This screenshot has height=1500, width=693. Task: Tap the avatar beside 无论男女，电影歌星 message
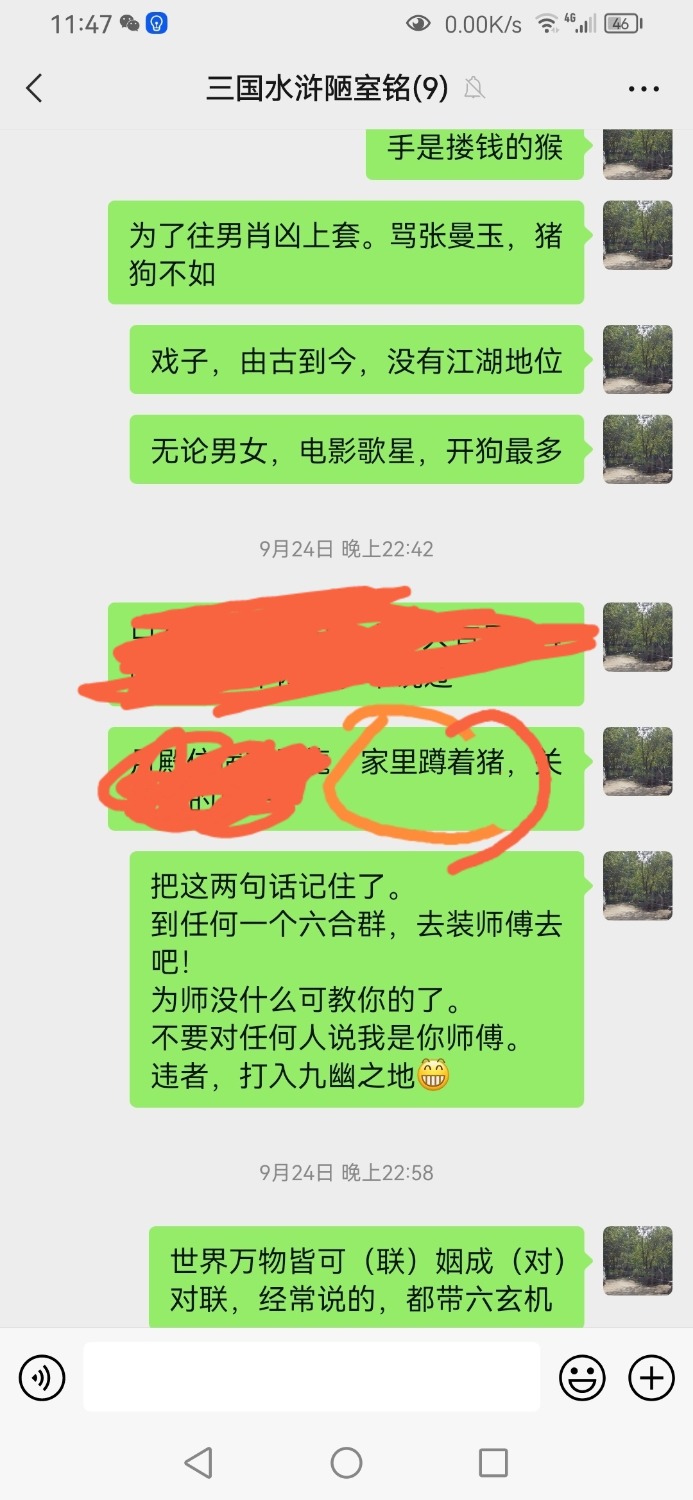tap(637, 449)
